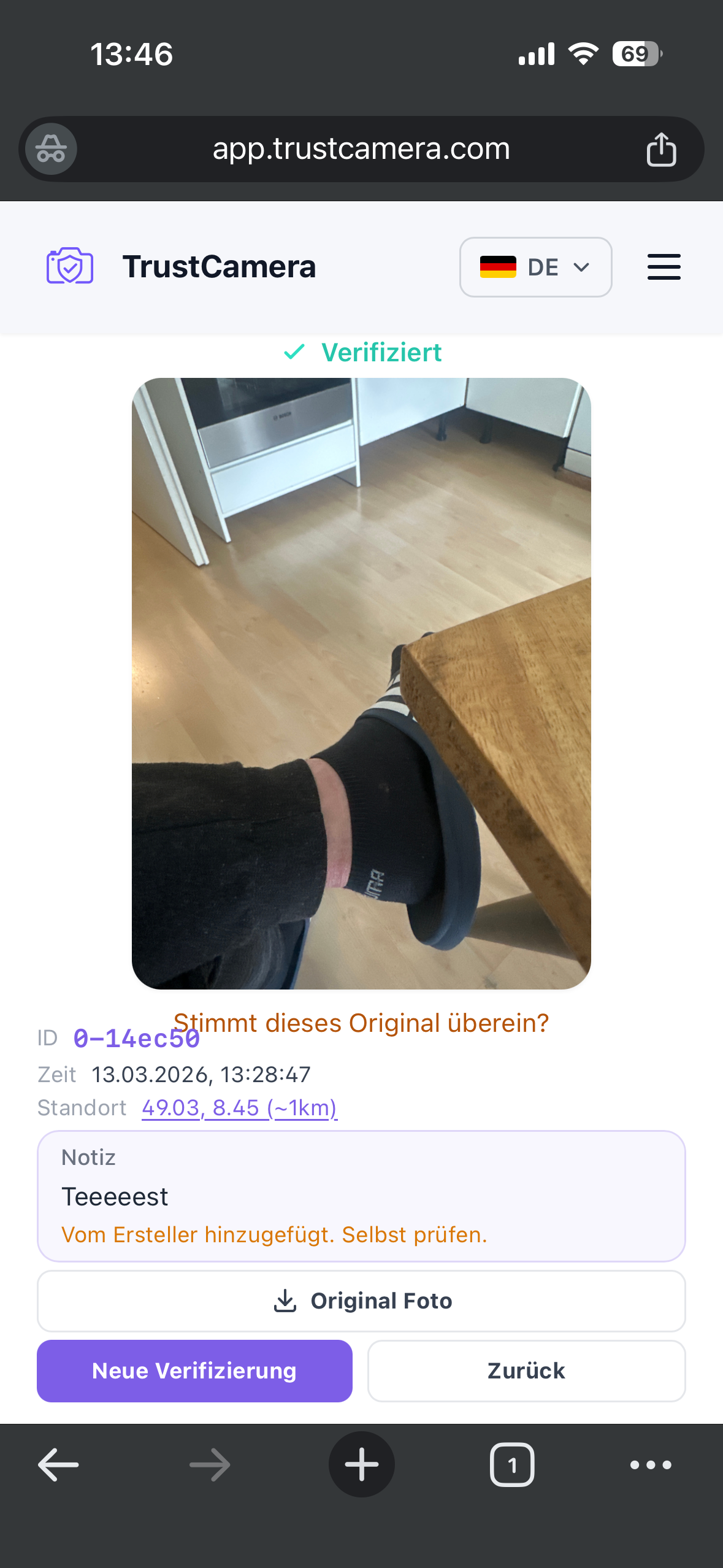Expand the DE language dropdown
This screenshot has width=723, height=1568.
(535, 267)
